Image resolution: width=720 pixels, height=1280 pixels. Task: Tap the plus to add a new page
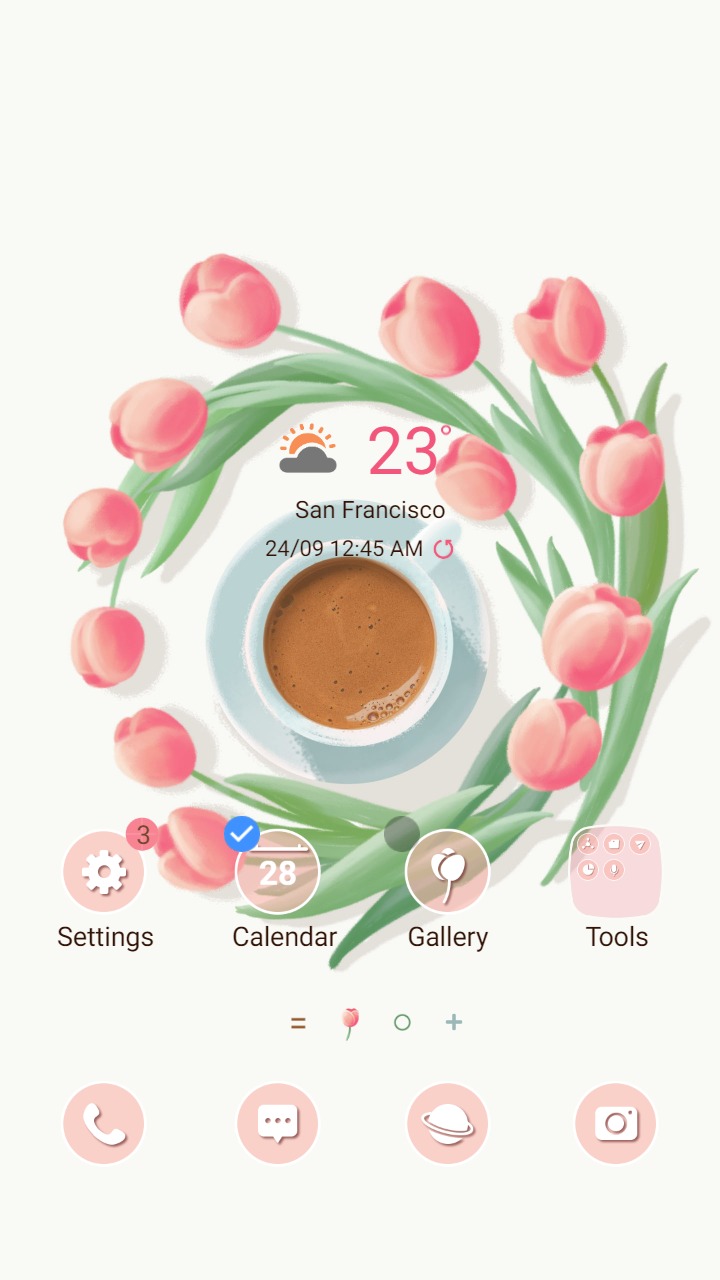click(453, 1022)
